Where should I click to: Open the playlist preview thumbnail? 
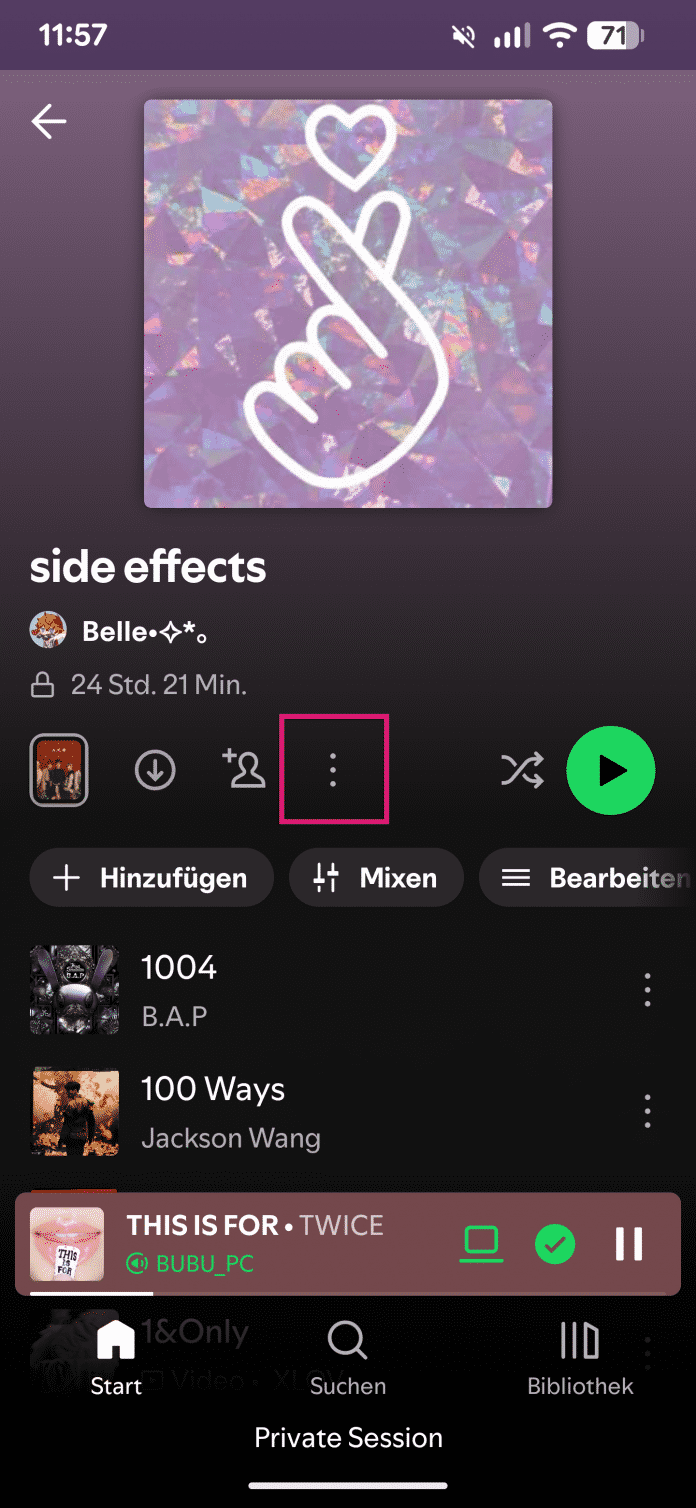coord(59,770)
